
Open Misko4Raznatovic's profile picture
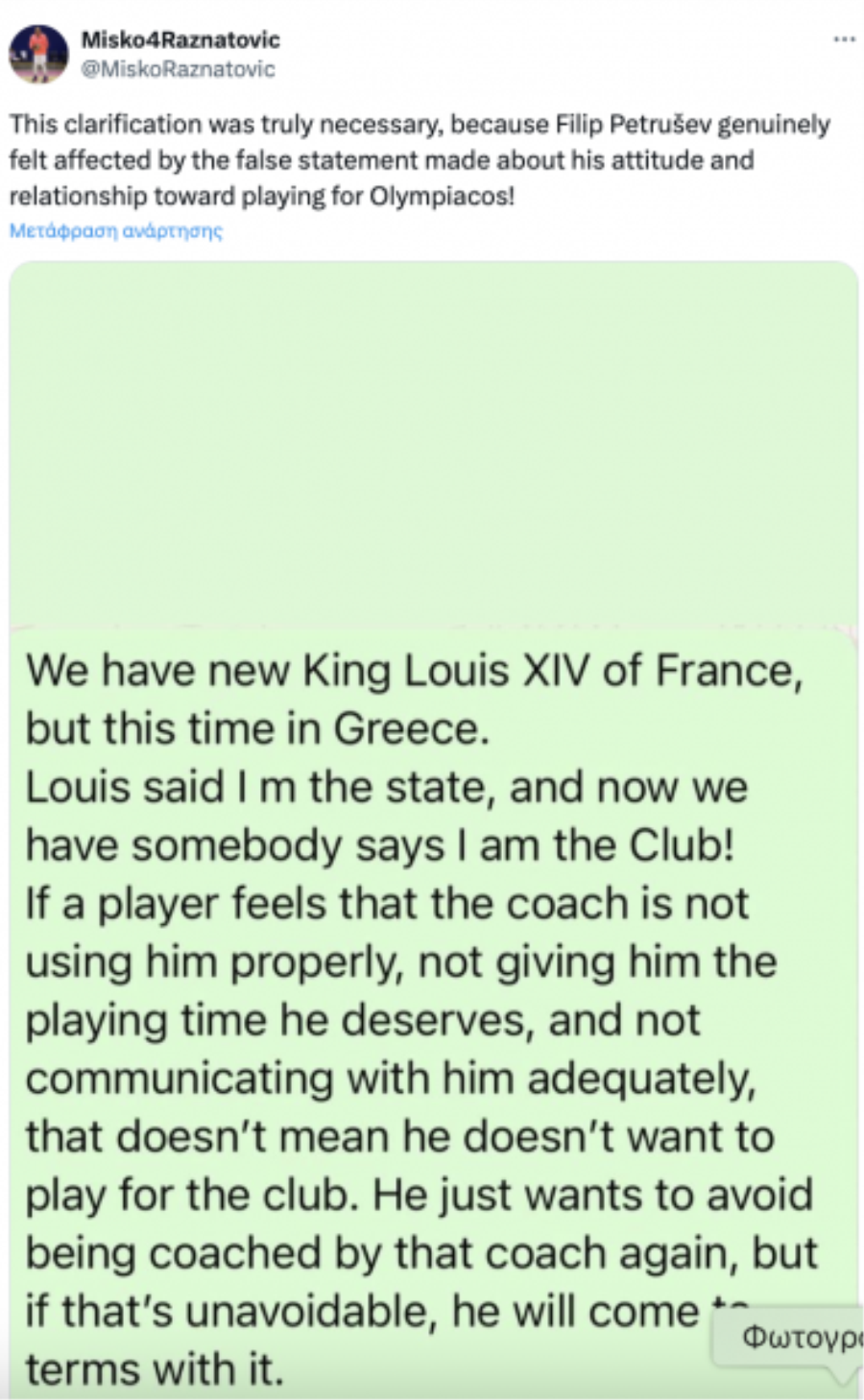coord(38,54)
